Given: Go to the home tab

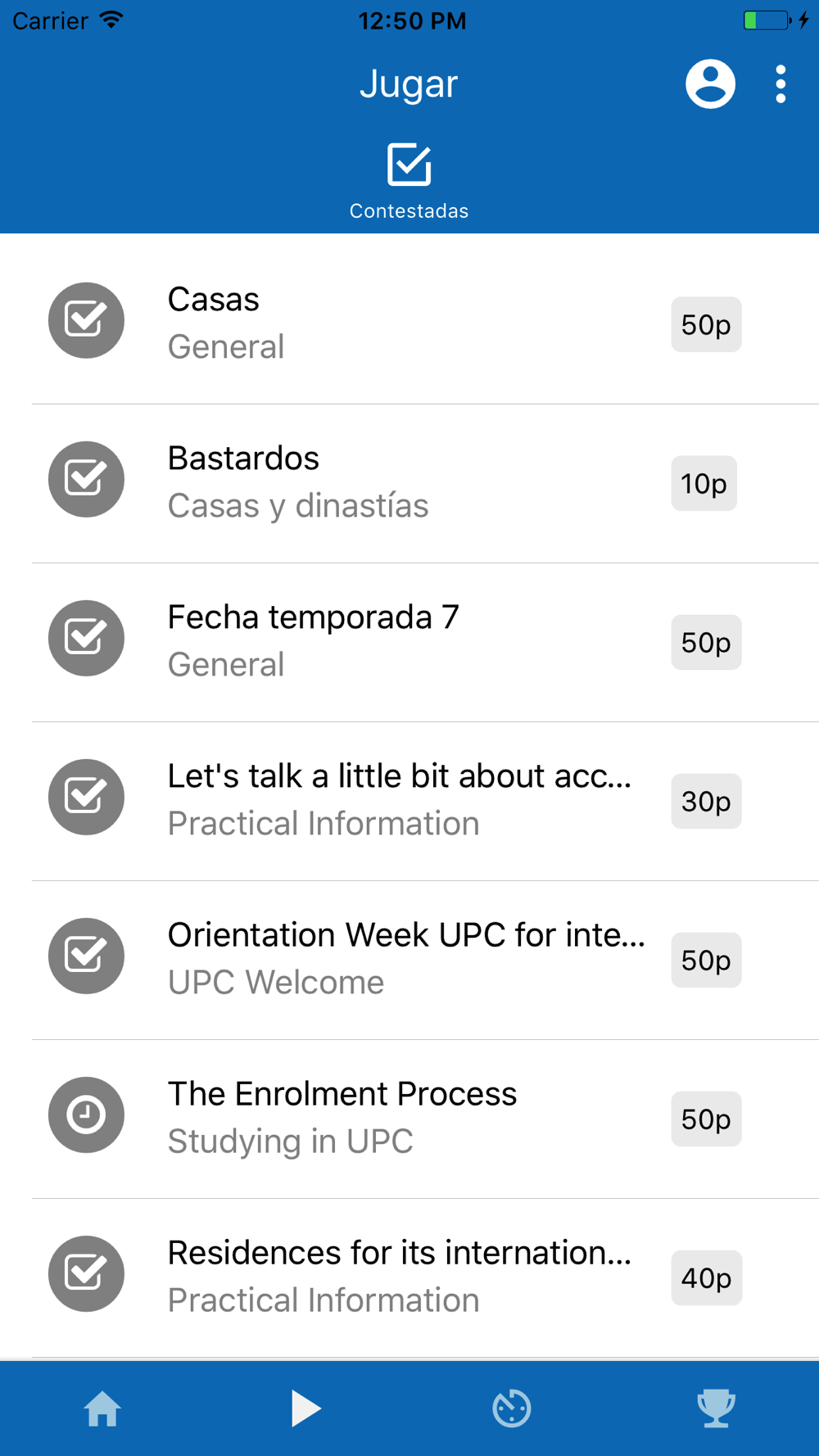Looking at the screenshot, I should (102, 1409).
